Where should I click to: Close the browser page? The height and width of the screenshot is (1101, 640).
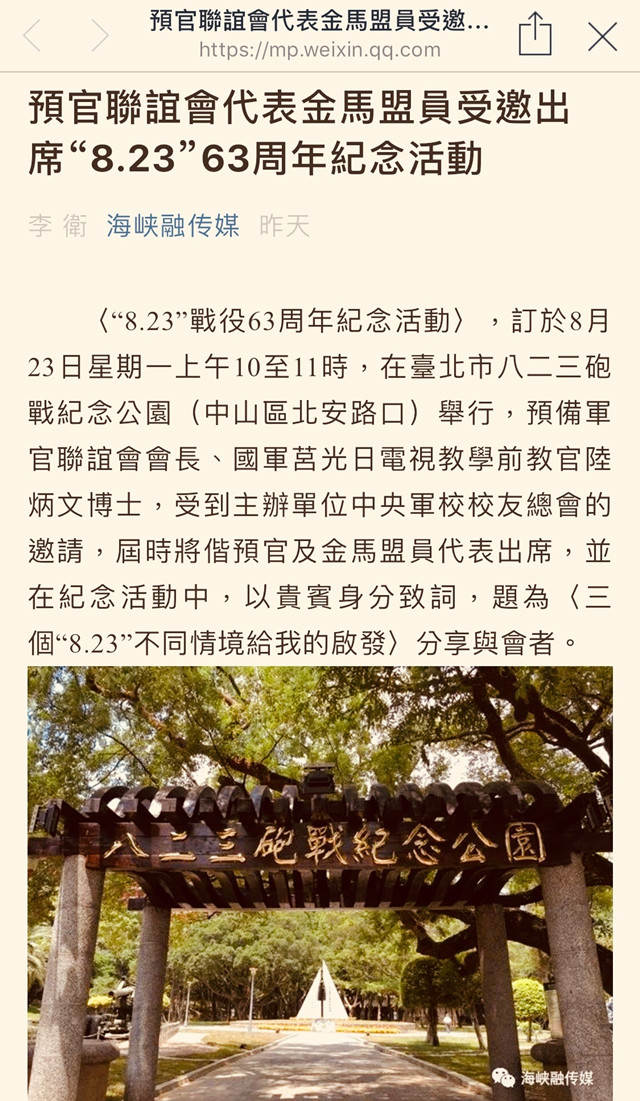tap(602, 37)
